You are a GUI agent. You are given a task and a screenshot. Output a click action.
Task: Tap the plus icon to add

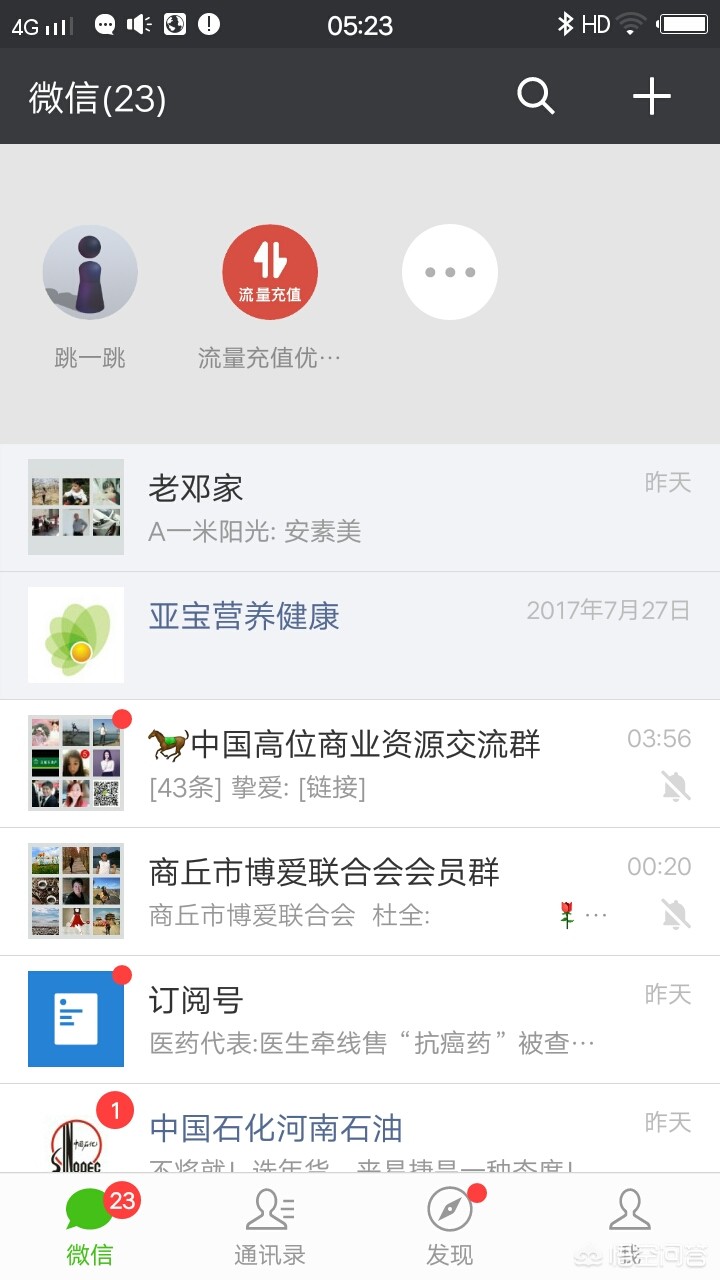pos(651,97)
